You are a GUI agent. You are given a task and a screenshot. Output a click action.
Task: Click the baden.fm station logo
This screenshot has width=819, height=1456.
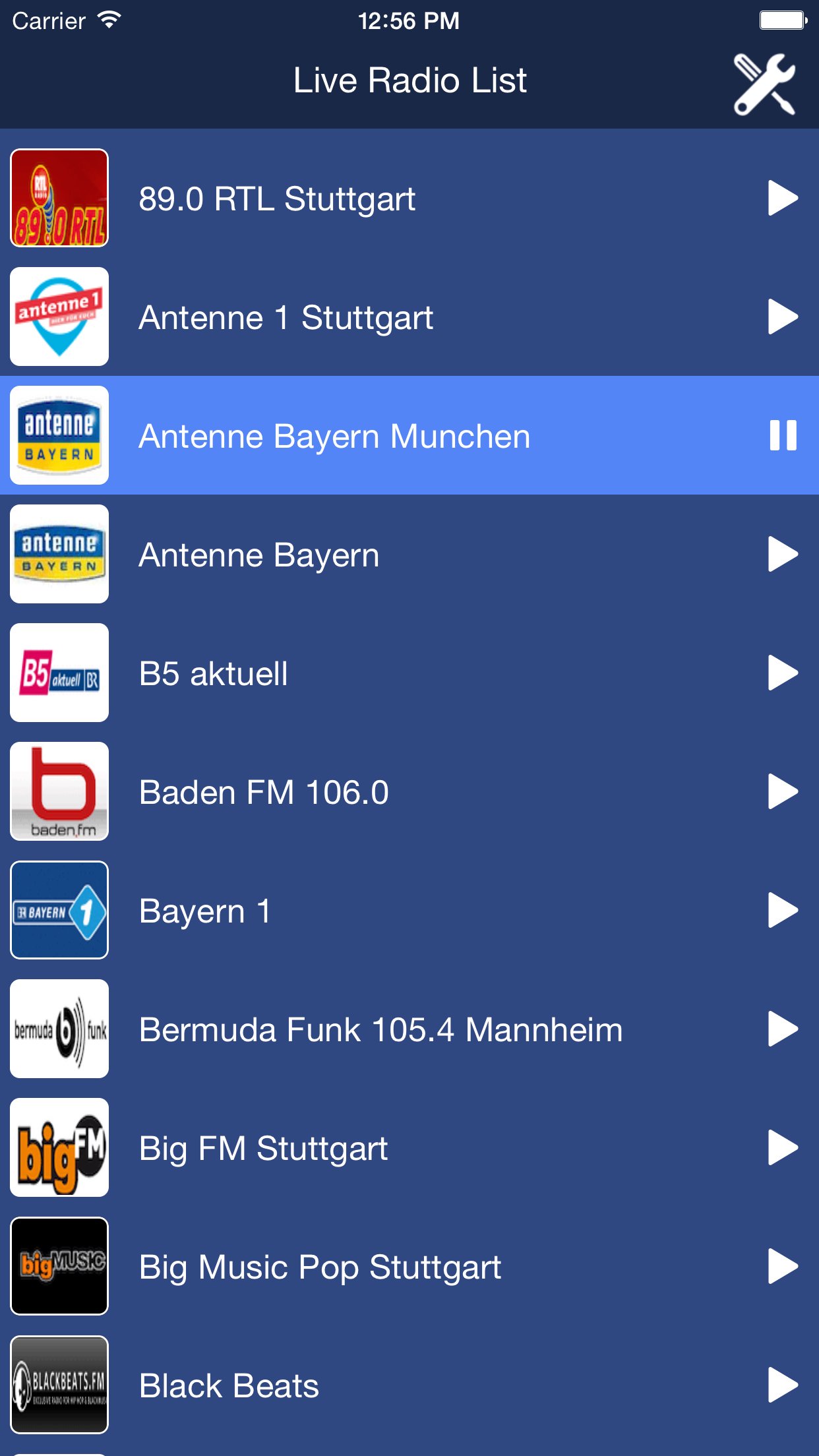(x=59, y=791)
